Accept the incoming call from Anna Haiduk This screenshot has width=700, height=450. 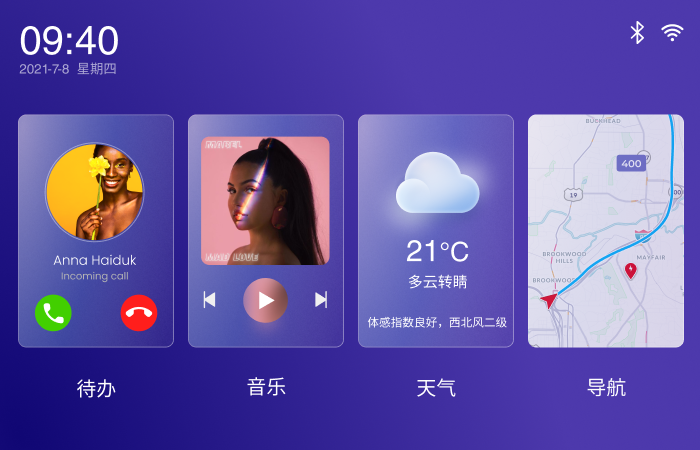click(53, 313)
